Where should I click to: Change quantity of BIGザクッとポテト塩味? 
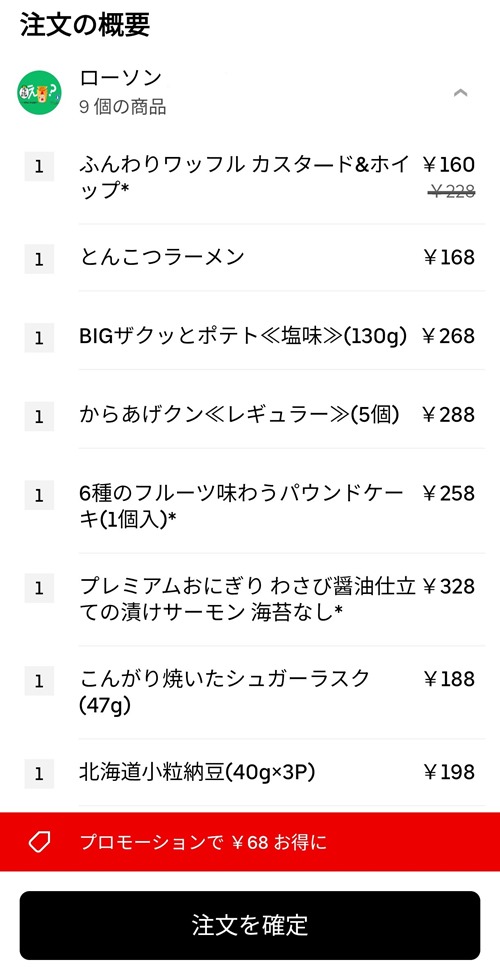(x=39, y=337)
